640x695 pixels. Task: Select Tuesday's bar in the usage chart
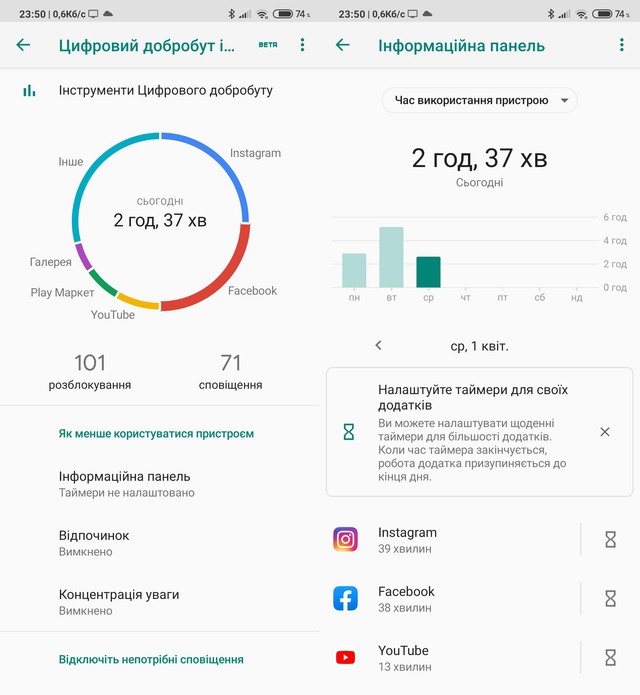(x=391, y=258)
